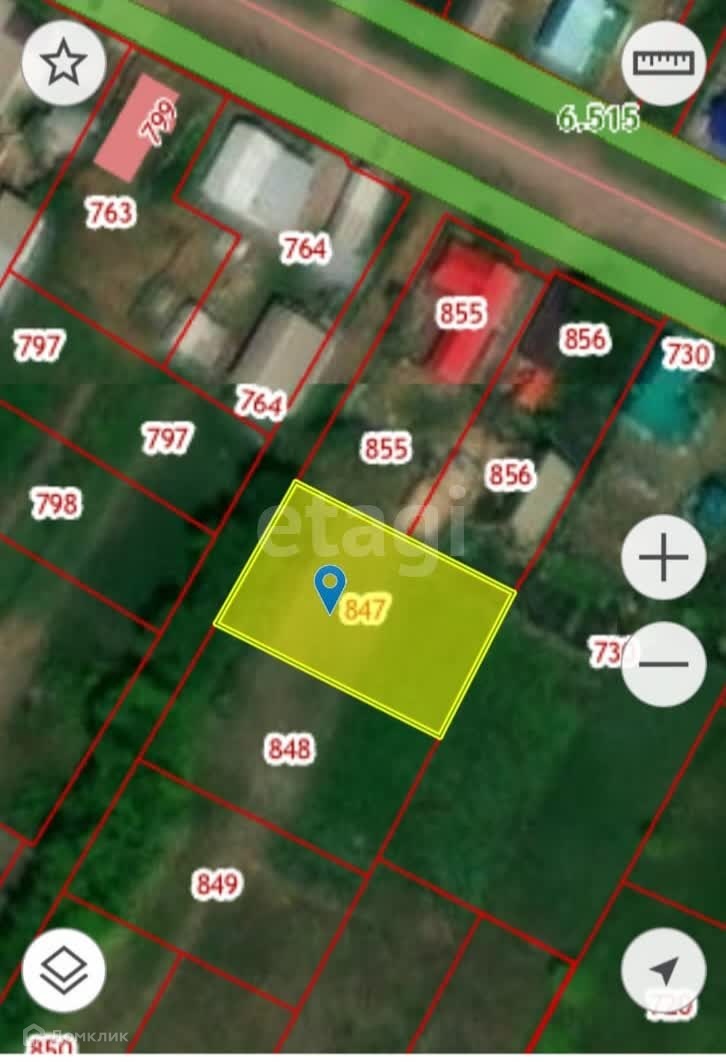
Task: Open the map layers selector
Action: [64, 970]
